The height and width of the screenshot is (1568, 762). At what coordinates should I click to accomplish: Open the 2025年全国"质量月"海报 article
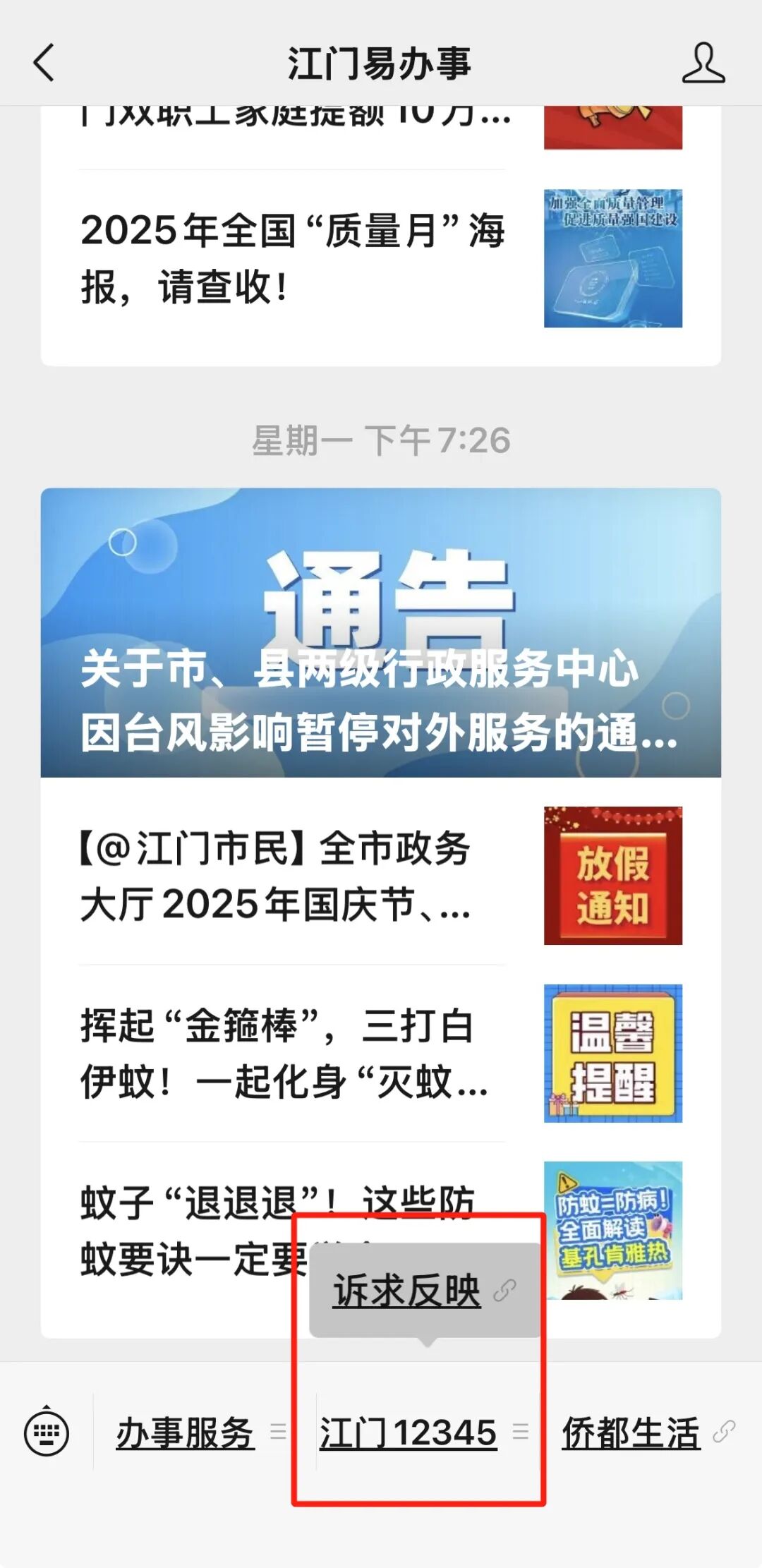(x=292, y=258)
